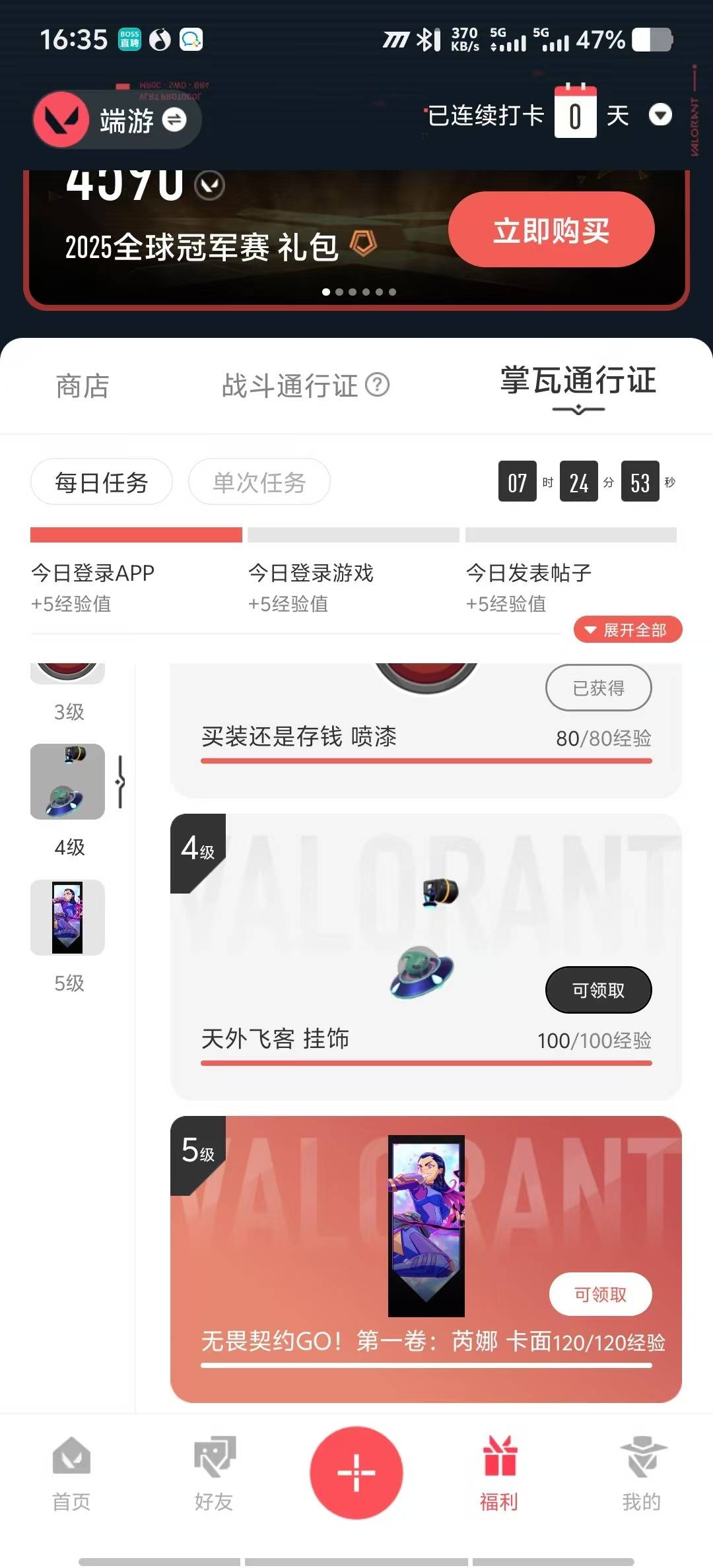
Task: Jump to level 4 reward thumbnail
Action: pyautogui.click(x=67, y=782)
